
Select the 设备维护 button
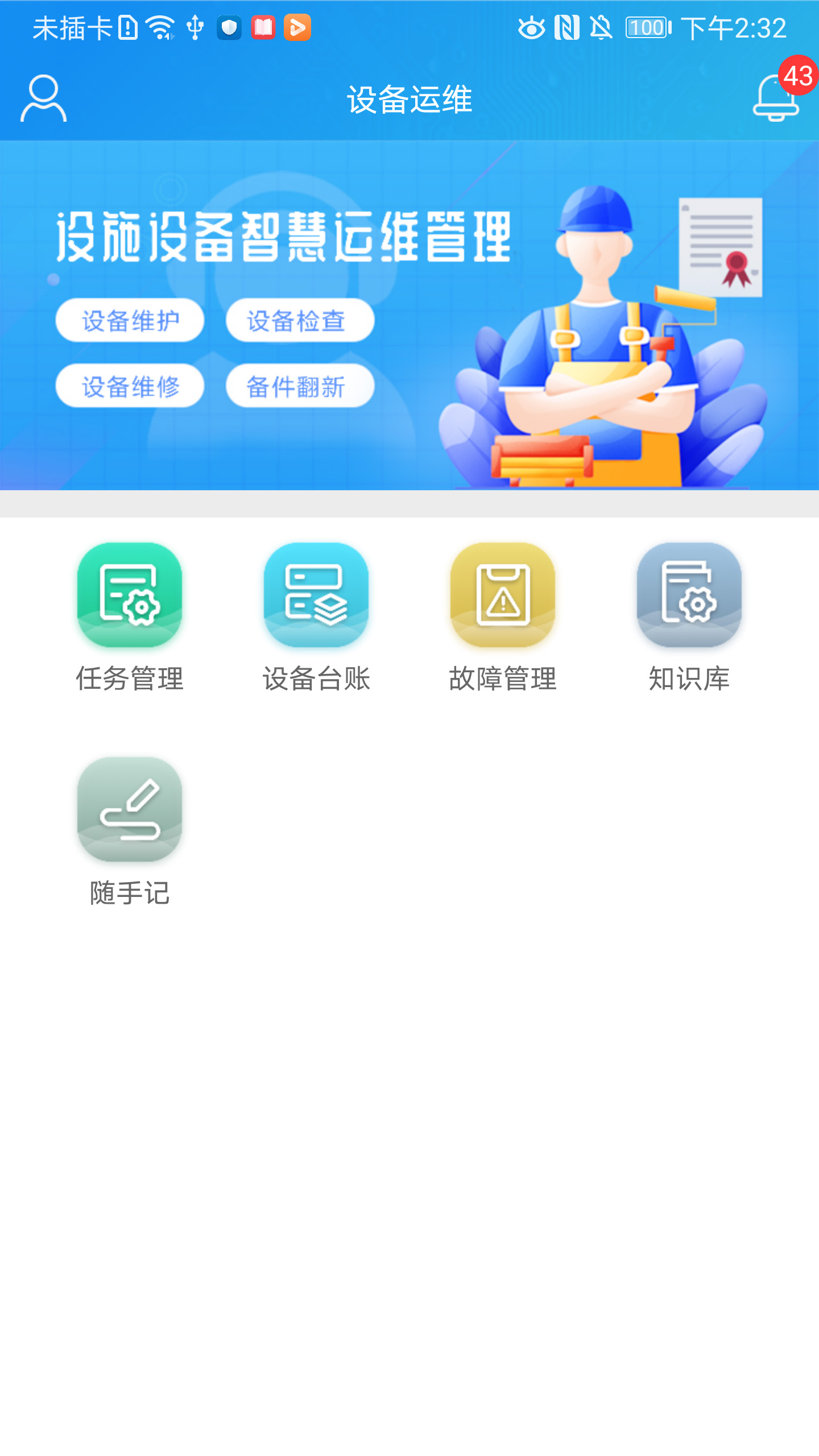coord(130,320)
